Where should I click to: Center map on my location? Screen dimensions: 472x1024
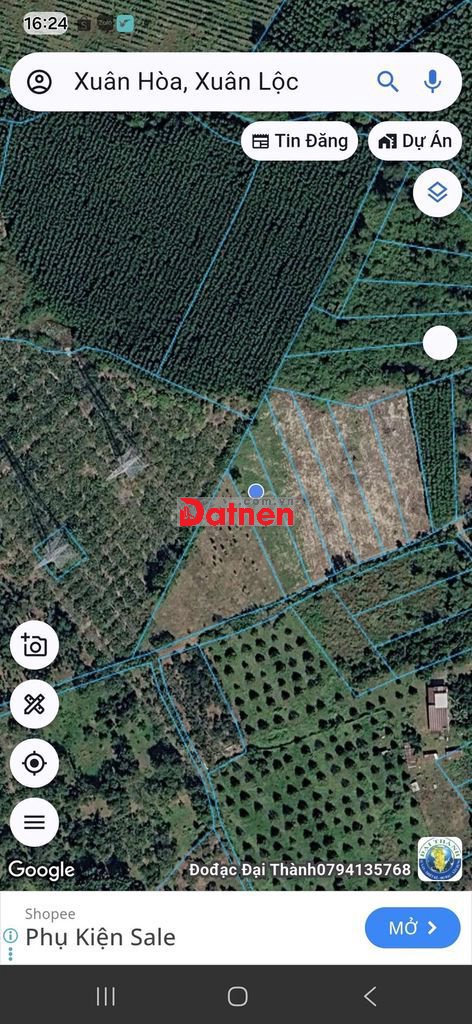click(35, 763)
